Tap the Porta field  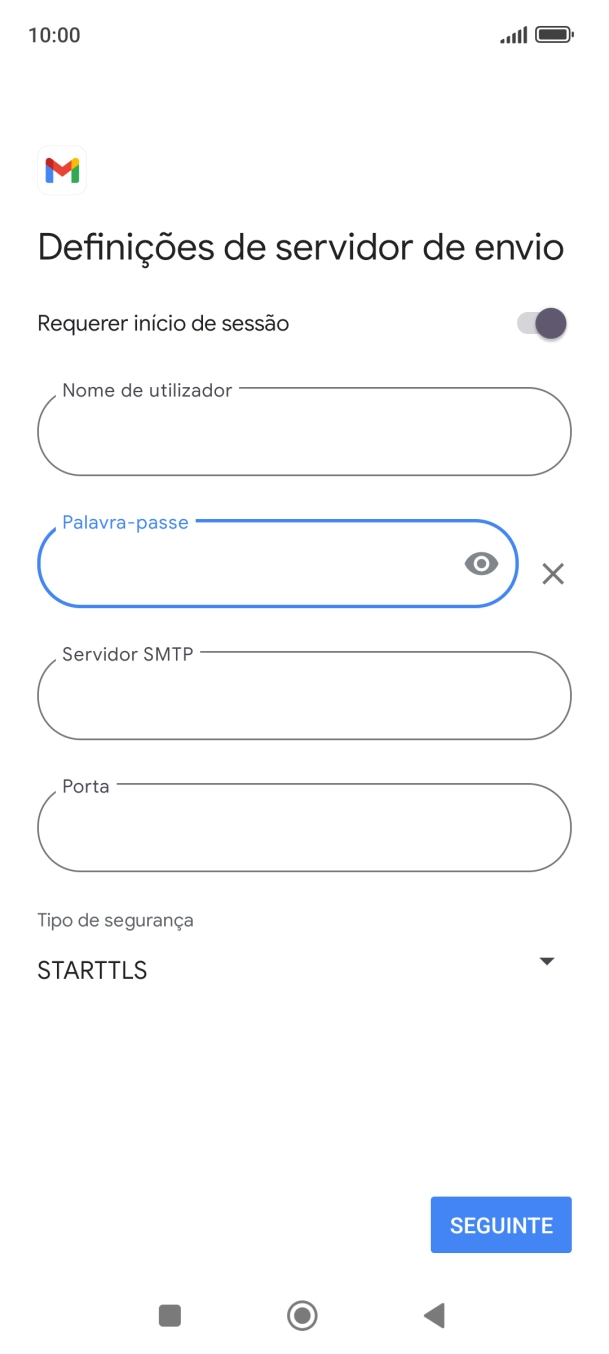pos(304,828)
